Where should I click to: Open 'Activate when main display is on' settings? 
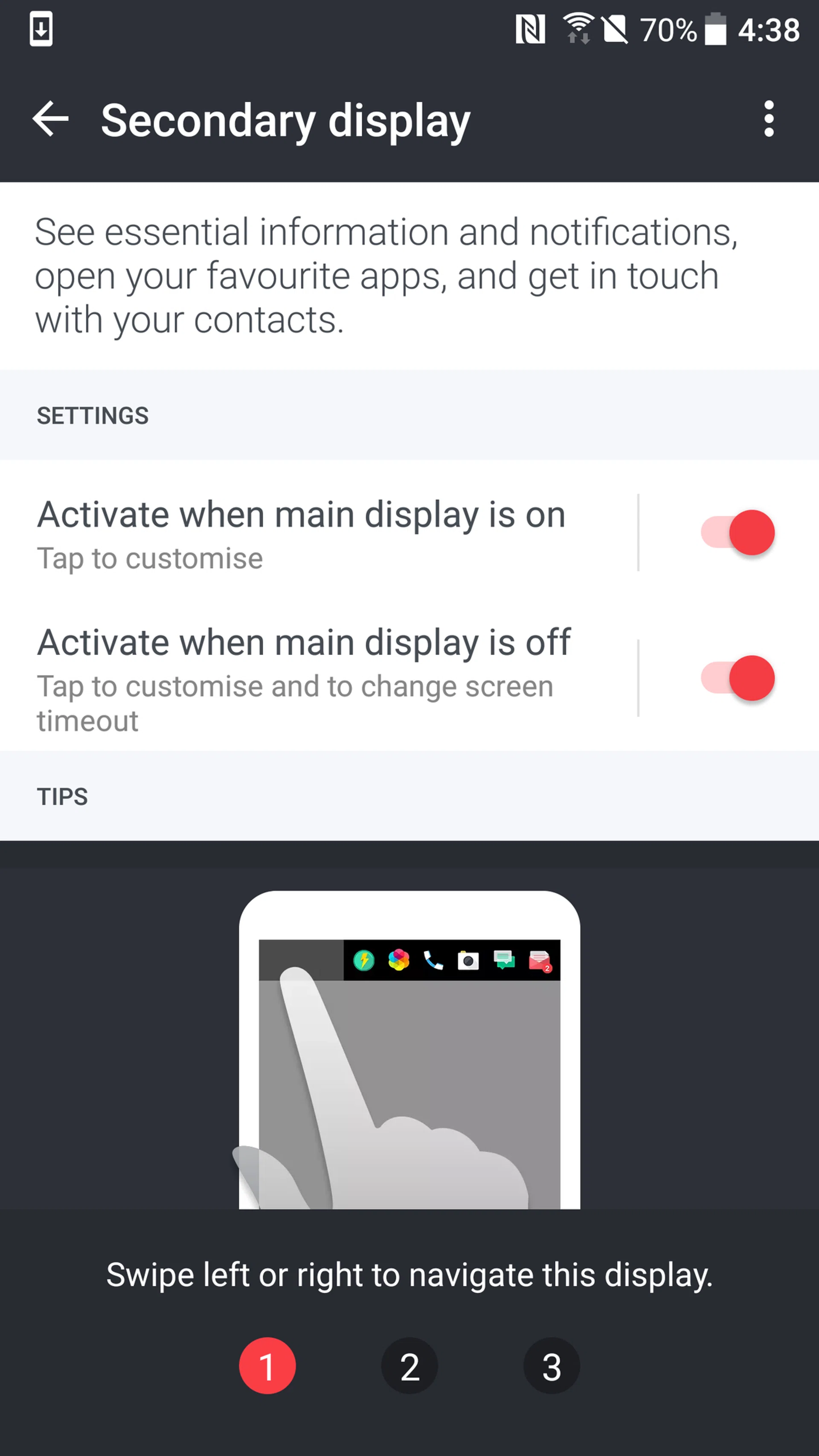tap(317, 533)
